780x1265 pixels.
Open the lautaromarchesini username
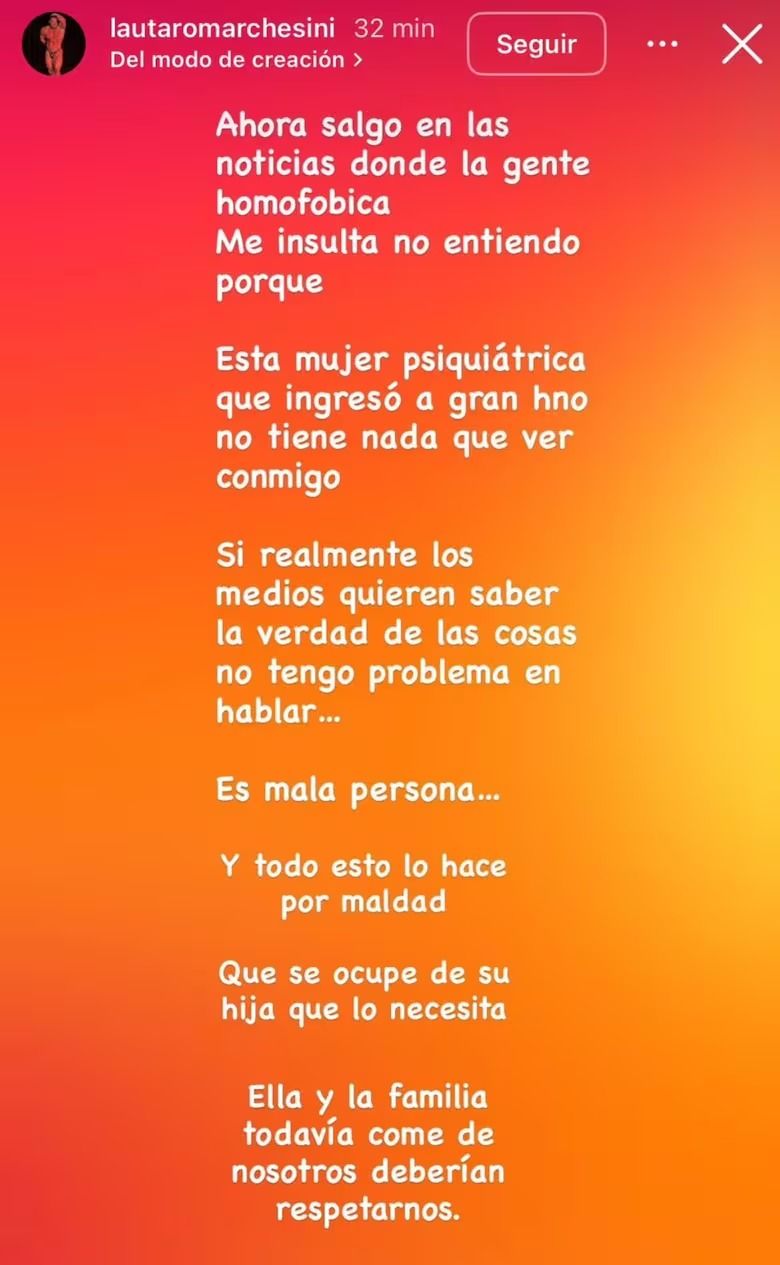(223, 28)
